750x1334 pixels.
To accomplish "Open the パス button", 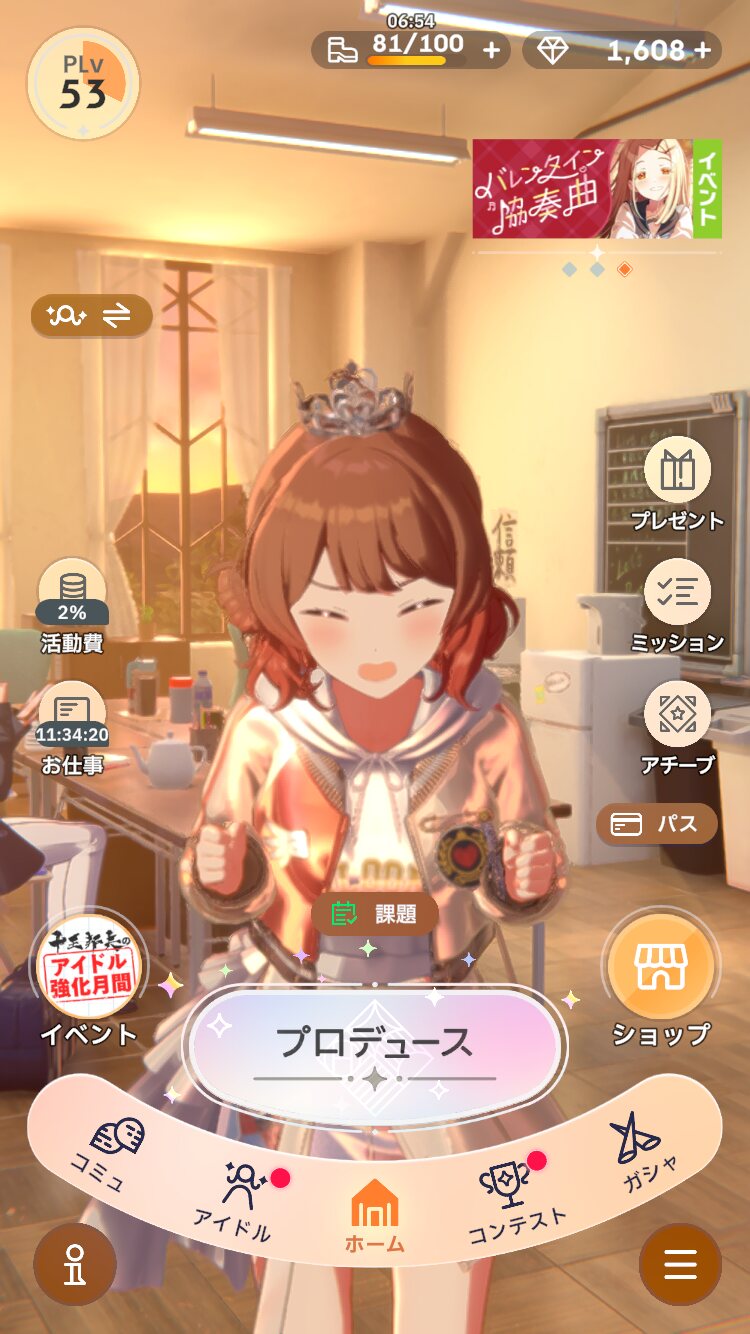I will coord(657,824).
